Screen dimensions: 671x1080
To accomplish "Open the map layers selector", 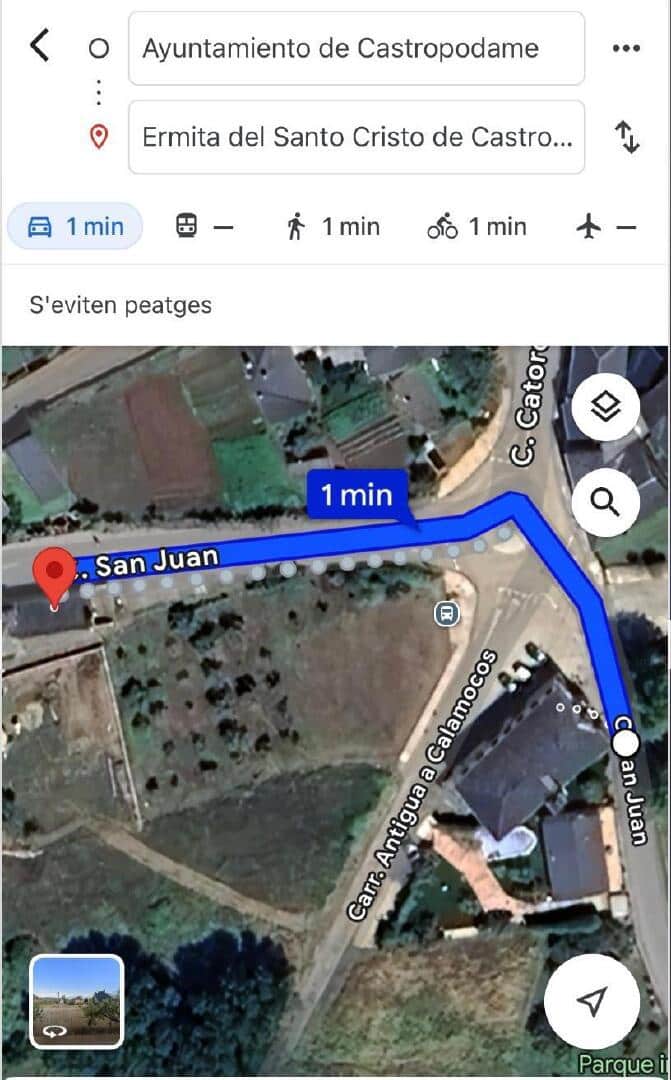I will [x=605, y=406].
